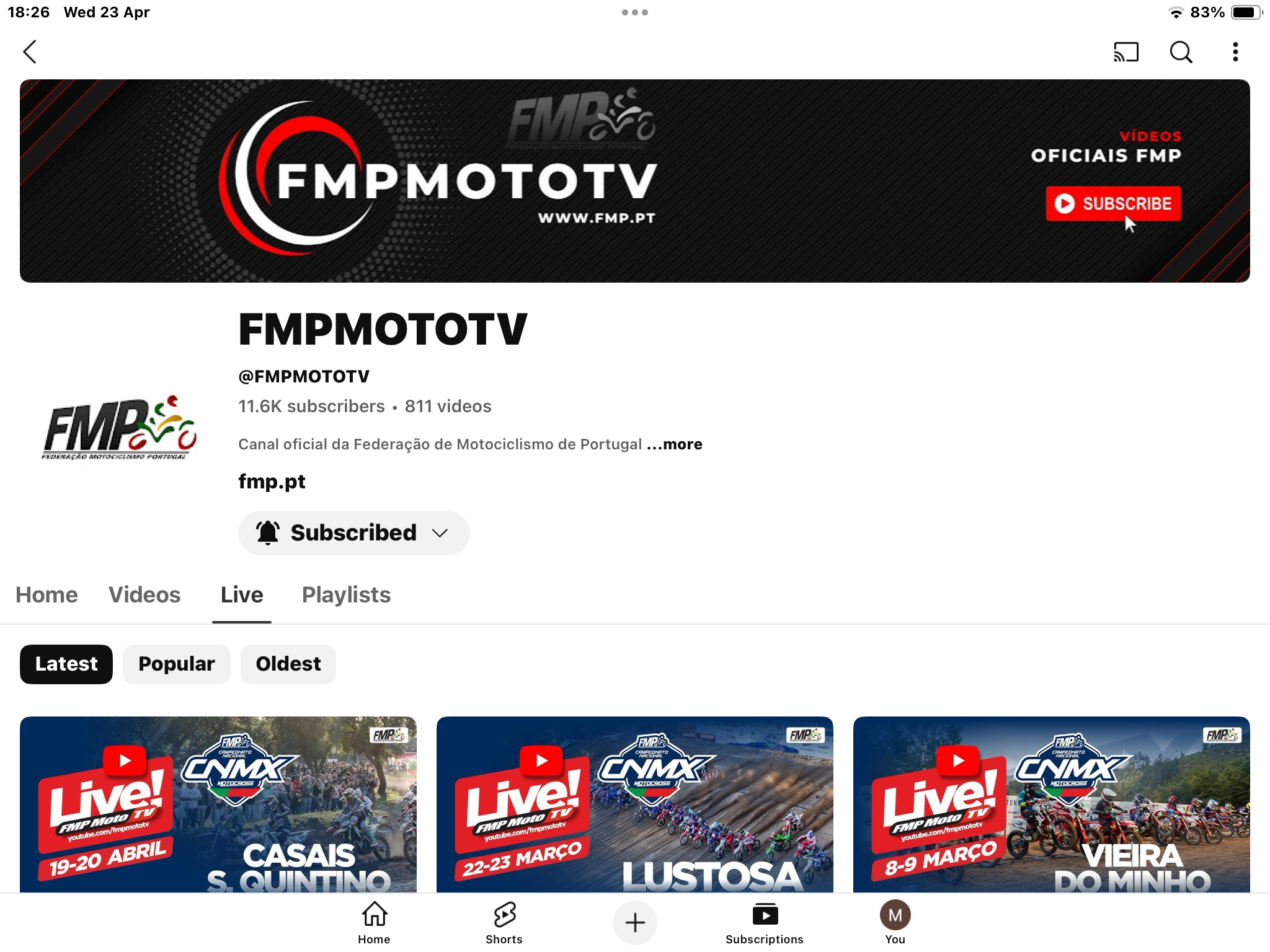Open the three-dot overflow menu
Image resolution: width=1270 pixels, height=952 pixels.
click(x=1235, y=52)
